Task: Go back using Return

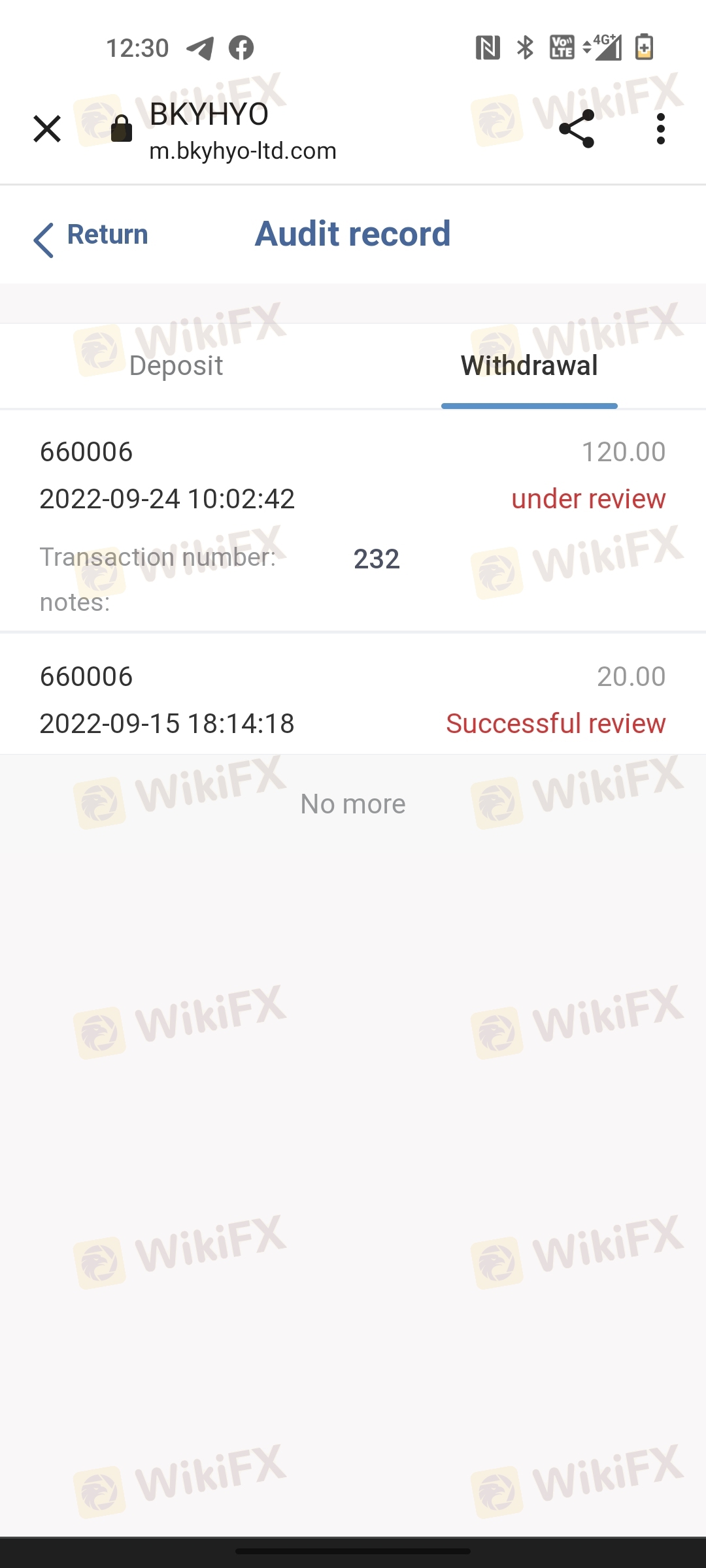Action: coord(91,237)
